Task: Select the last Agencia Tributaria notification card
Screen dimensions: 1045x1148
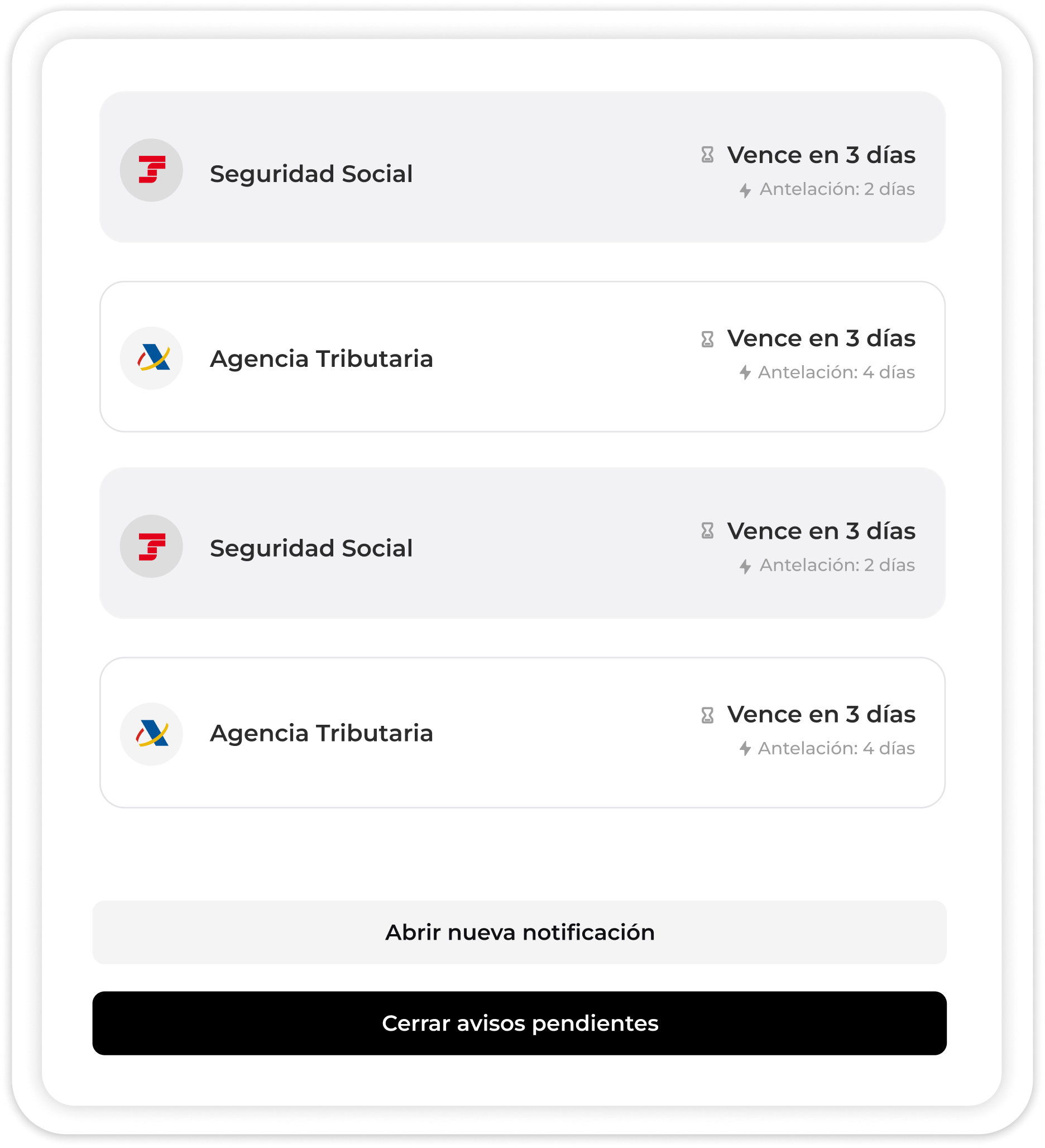Action: pos(522,733)
